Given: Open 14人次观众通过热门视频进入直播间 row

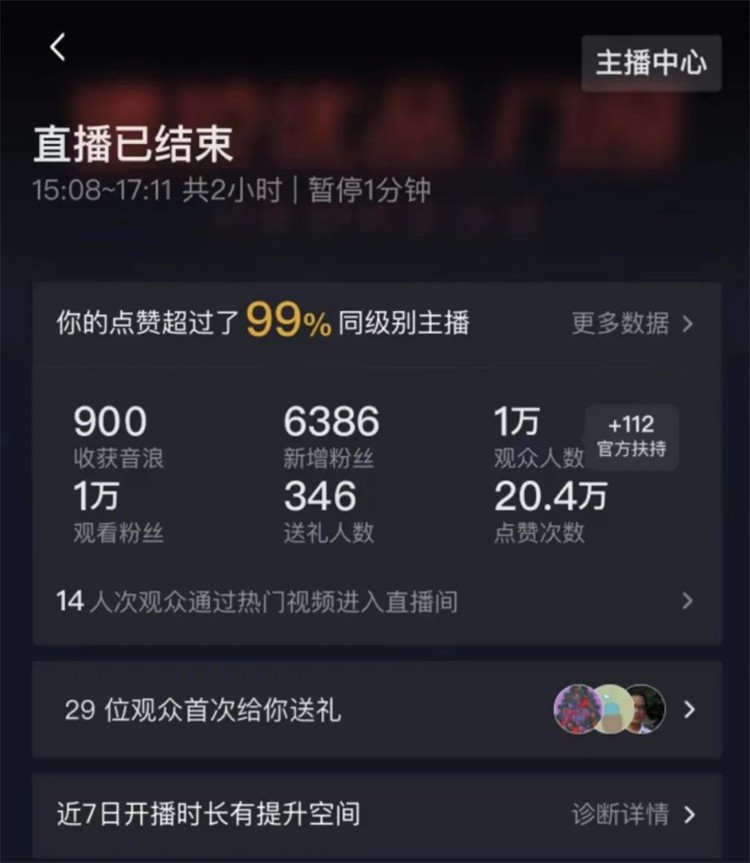Looking at the screenshot, I should [376, 601].
